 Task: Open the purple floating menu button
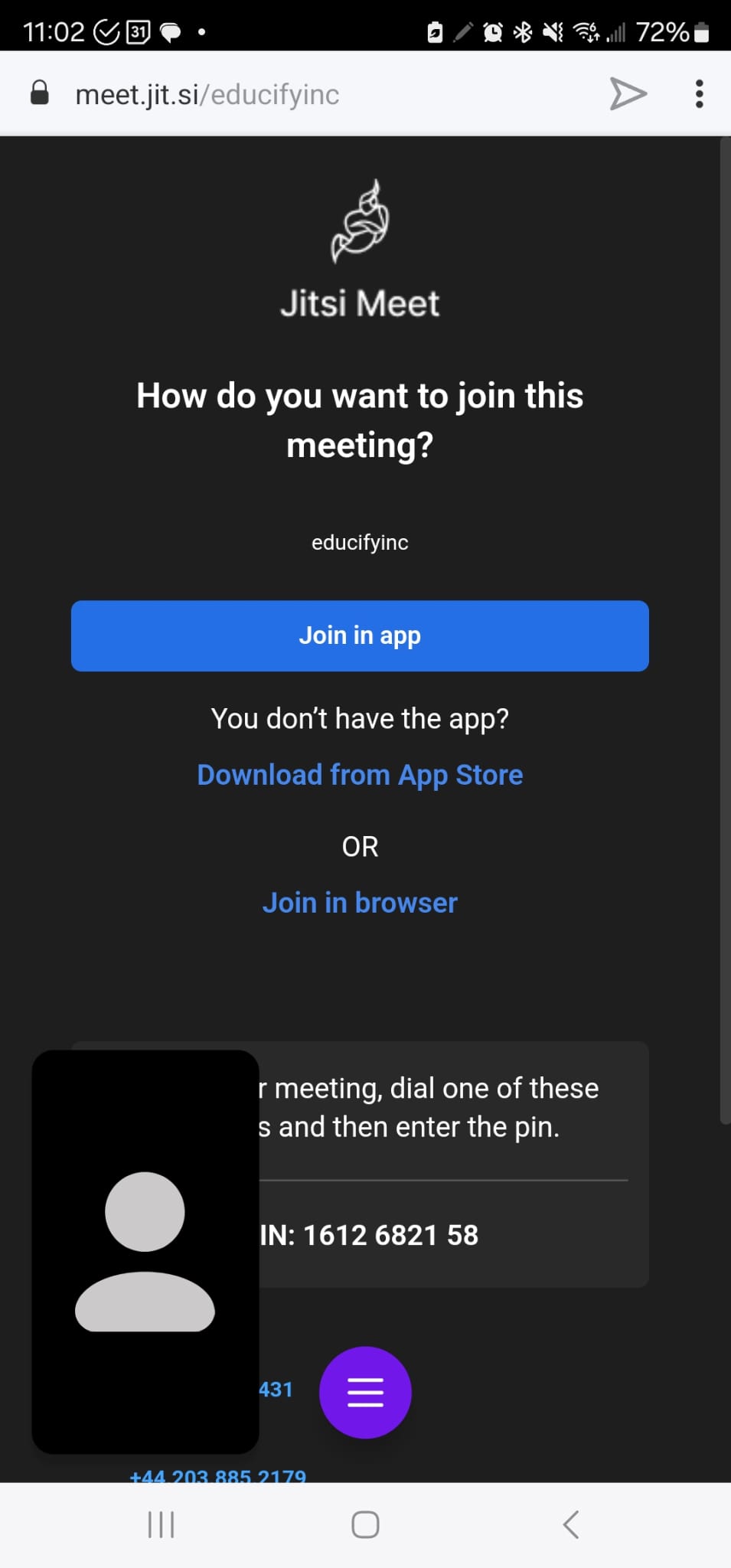click(x=365, y=1393)
